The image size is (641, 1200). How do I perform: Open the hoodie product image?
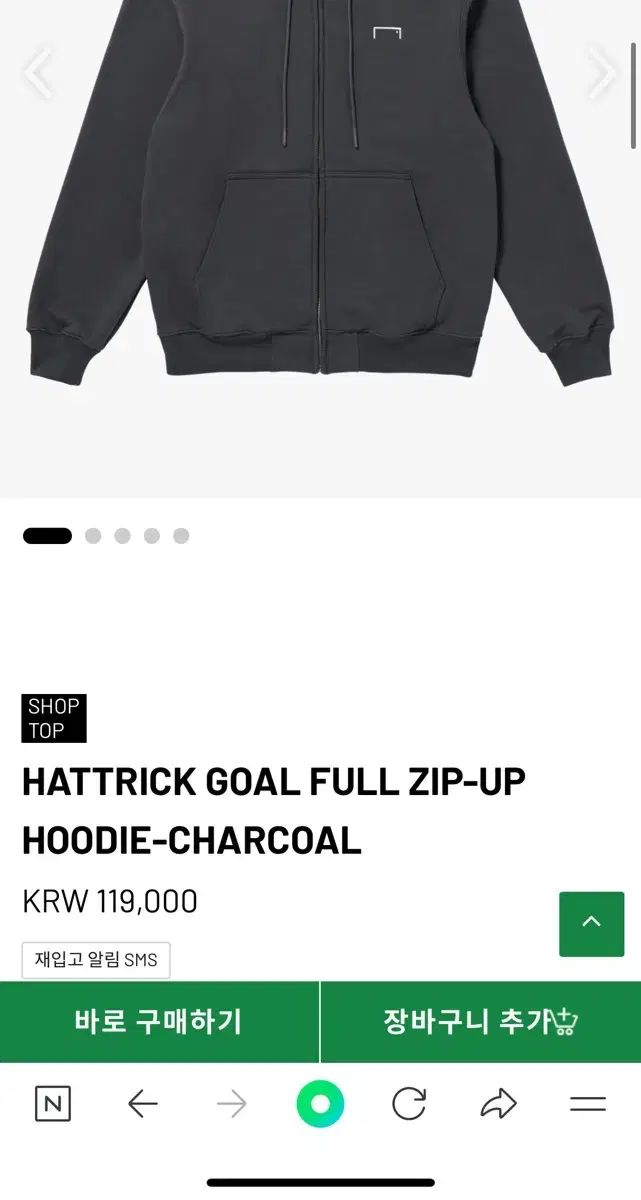tap(320, 220)
